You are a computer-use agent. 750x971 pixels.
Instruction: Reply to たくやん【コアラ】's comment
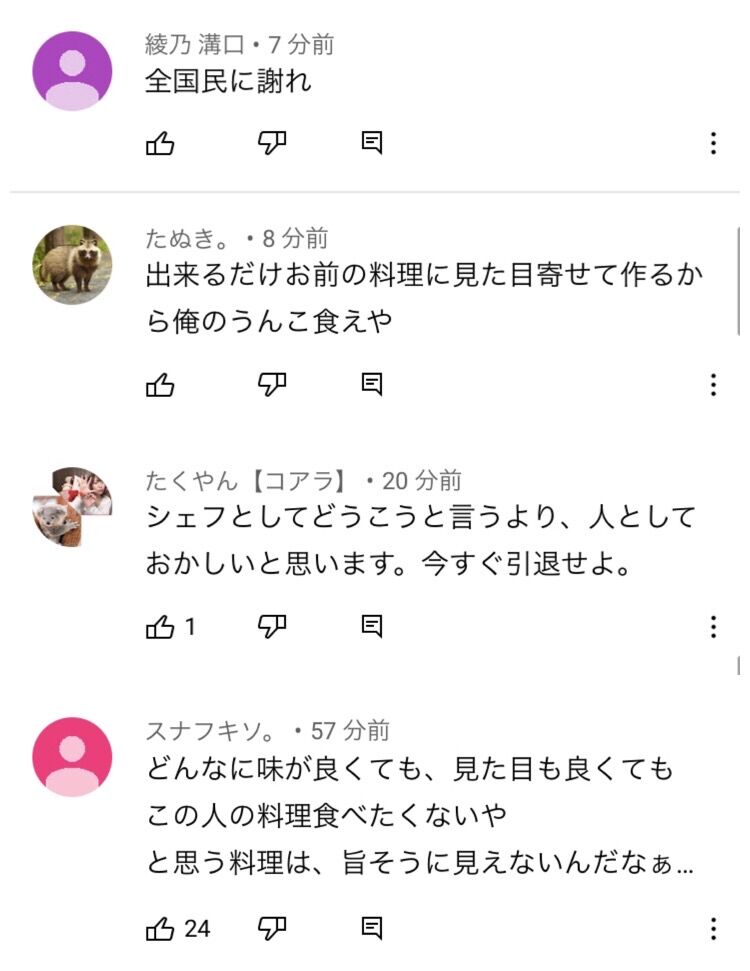click(x=372, y=627)
